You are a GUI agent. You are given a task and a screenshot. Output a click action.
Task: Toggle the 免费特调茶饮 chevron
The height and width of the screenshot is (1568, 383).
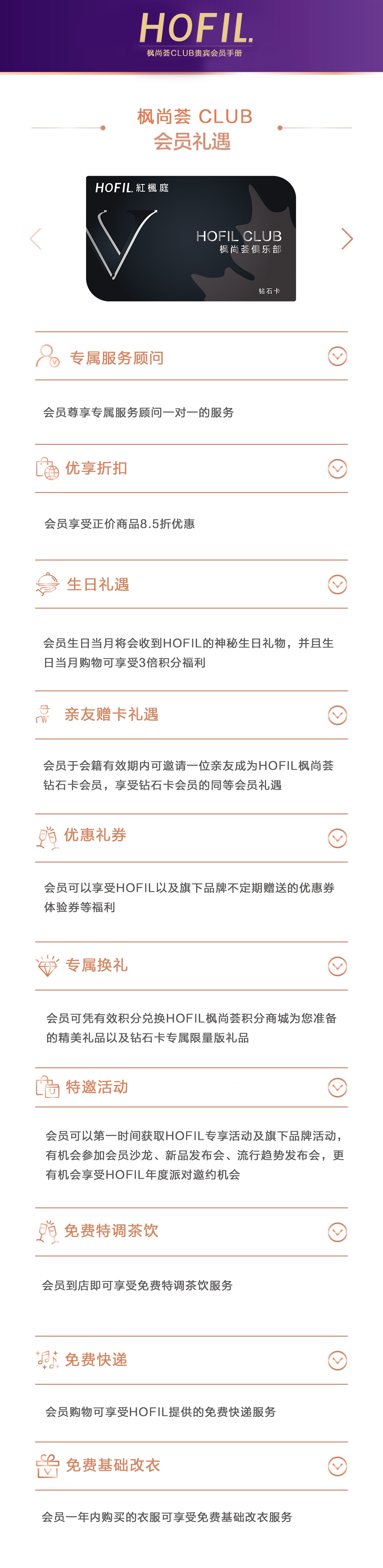pyautogui.click(x=337, y=1232)
